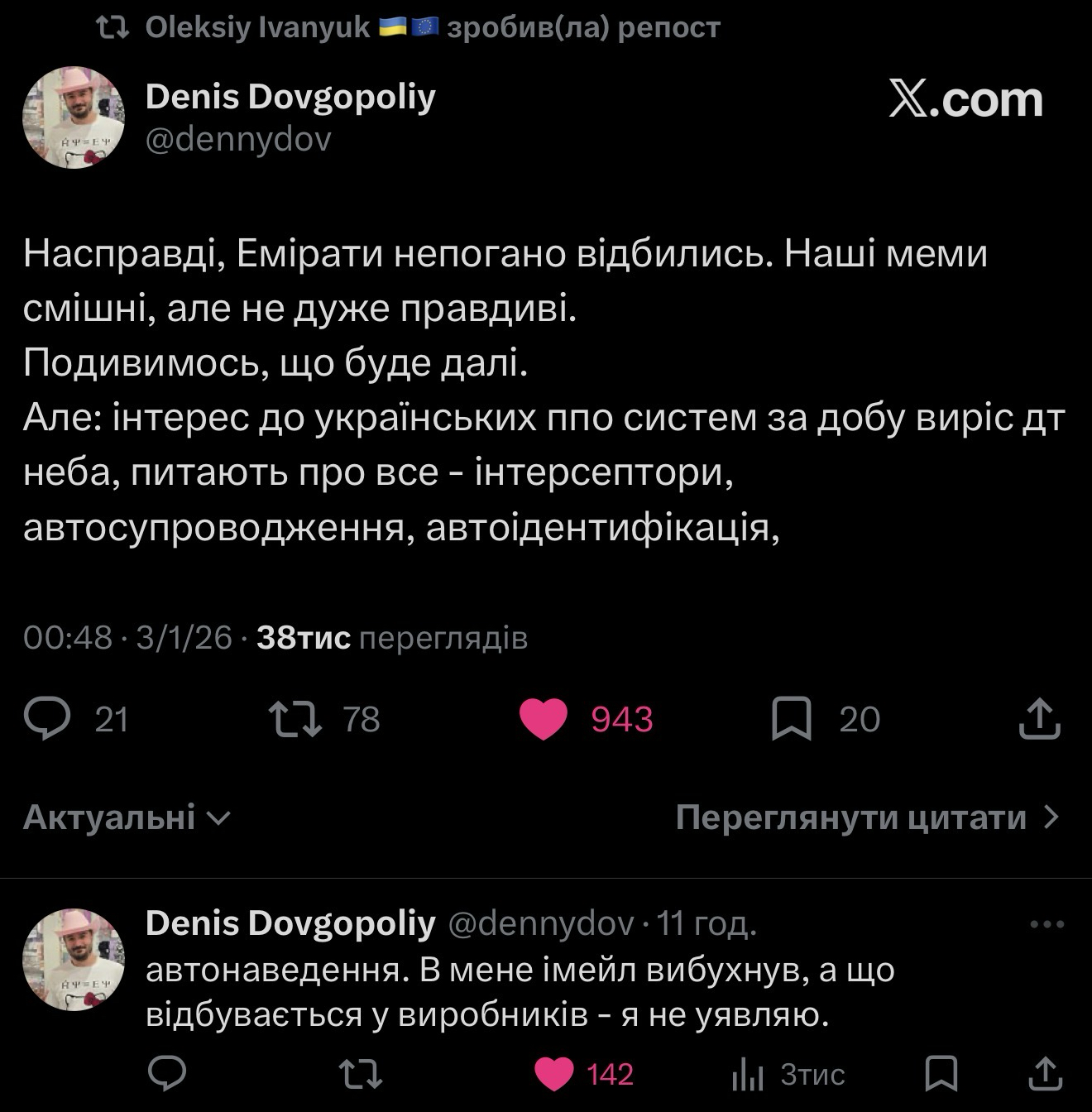Image resolution: width=1092 pixels, height=1112 pixels.
Task: Open the three-dot menu on the reply
Action: click(1046, 924)
